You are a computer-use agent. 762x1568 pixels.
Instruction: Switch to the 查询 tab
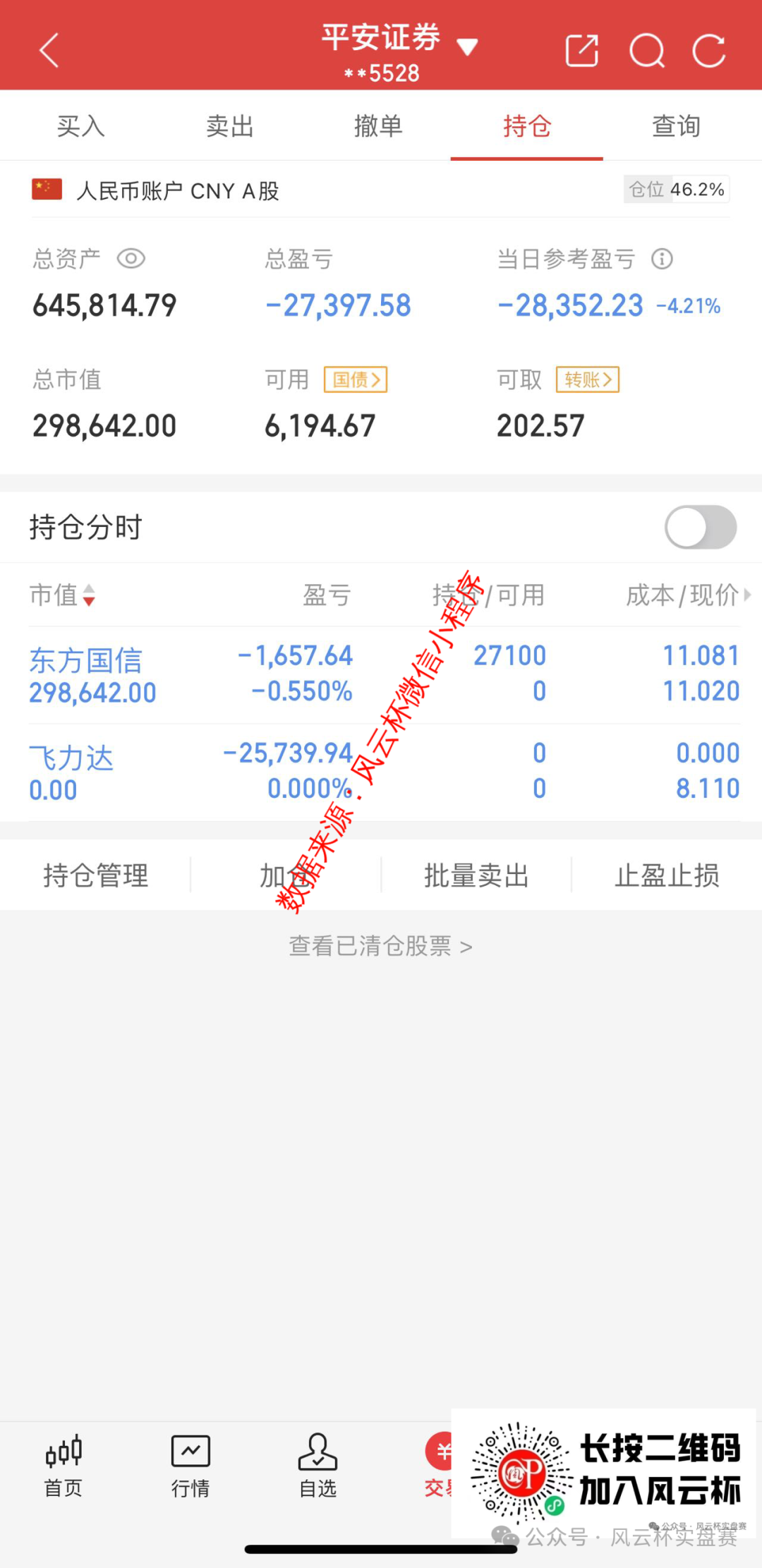(x=676, y=126)
